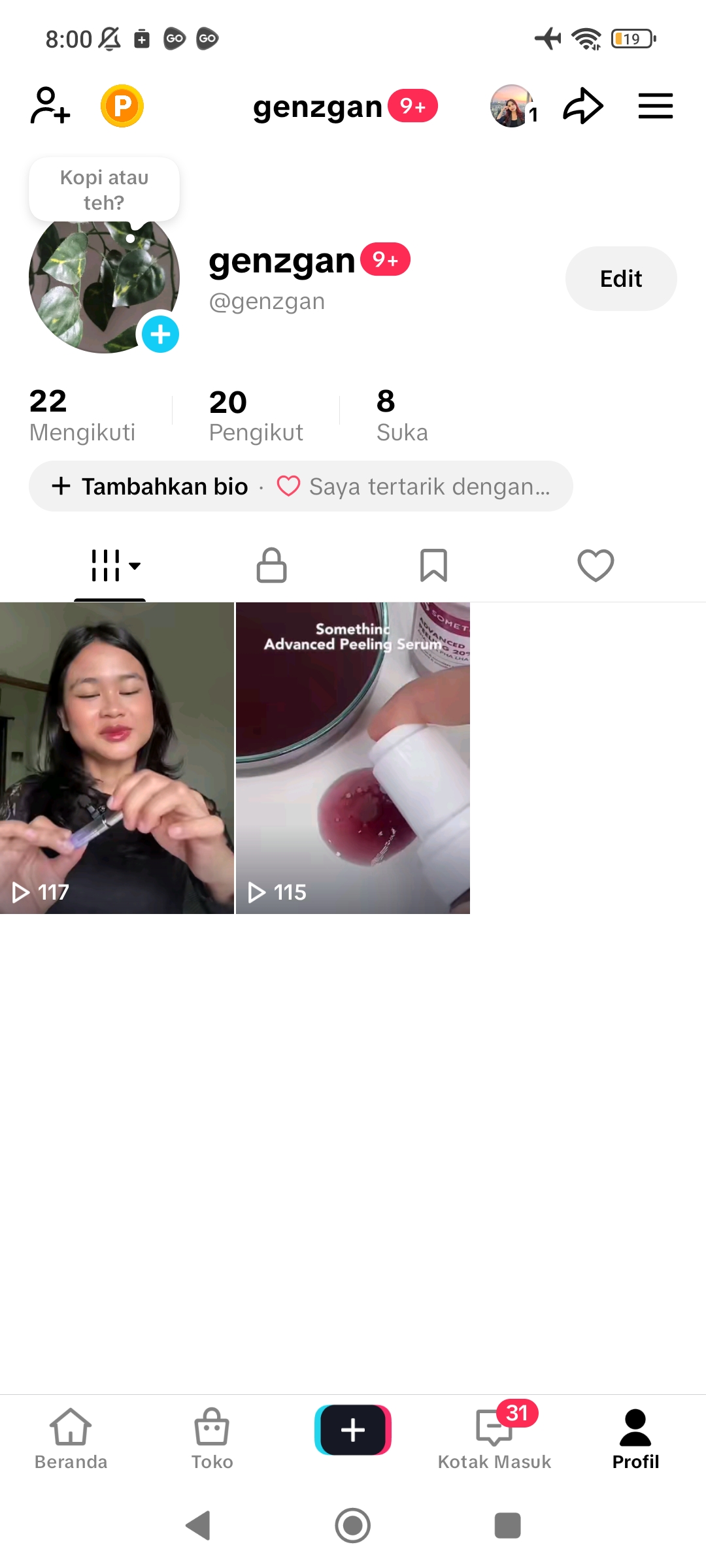The image size is (706, 1568).
Task: Switch to the private videos lock tab
Action: coord(271,565)
